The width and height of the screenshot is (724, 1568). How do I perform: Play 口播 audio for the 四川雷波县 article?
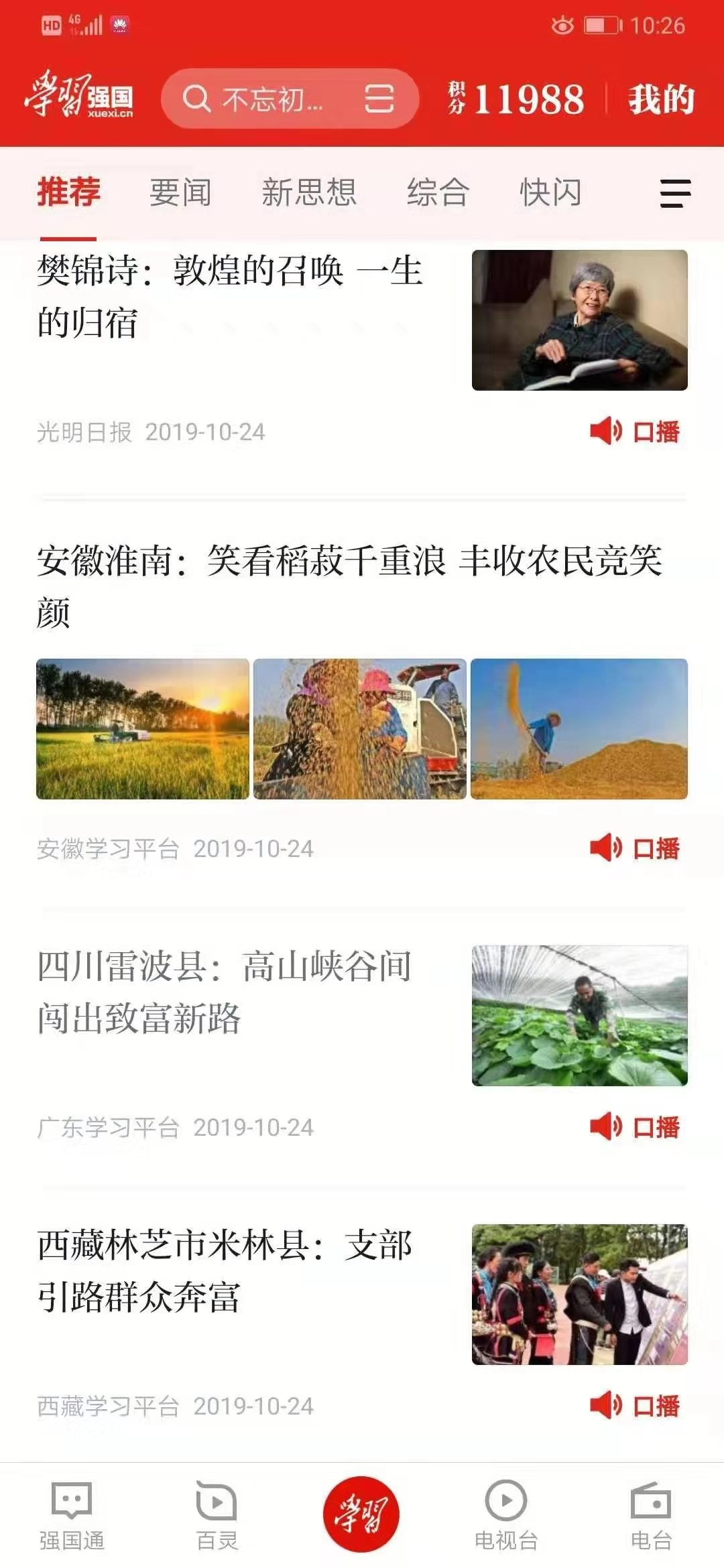point(635,1126)
